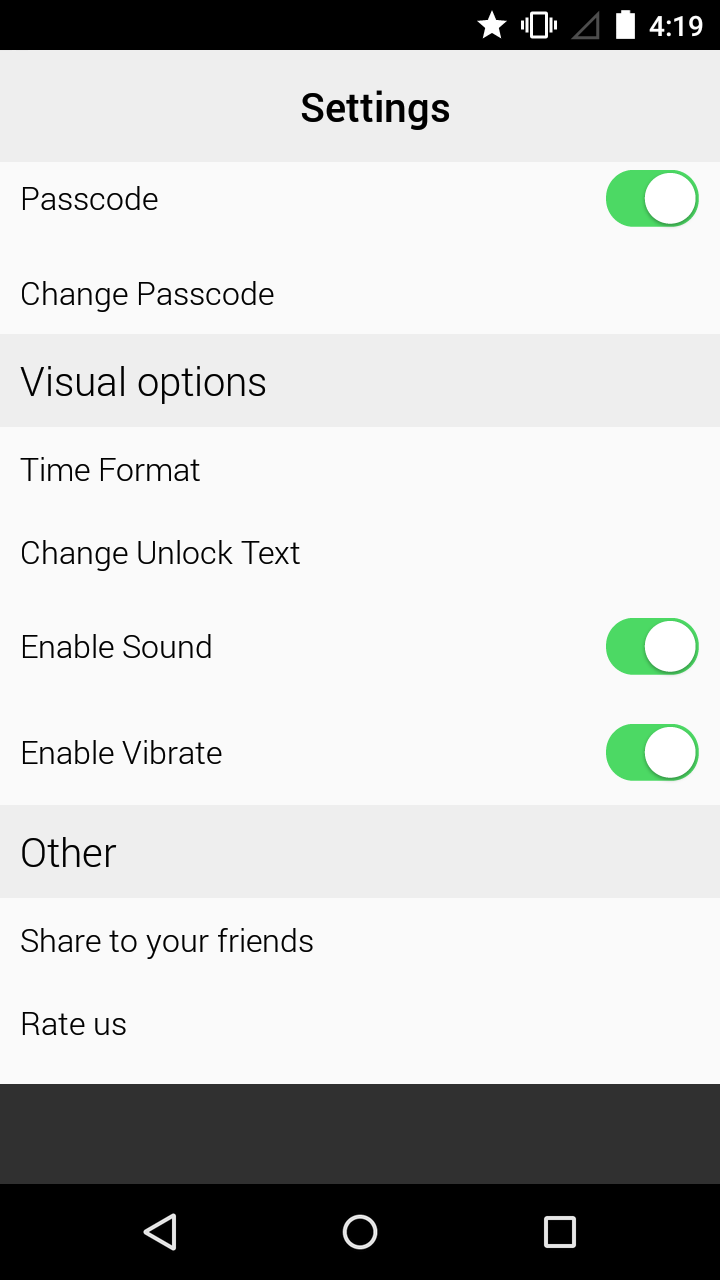720x1280 pixels.
Task: Open the Time Format setting
Action: 110,470
